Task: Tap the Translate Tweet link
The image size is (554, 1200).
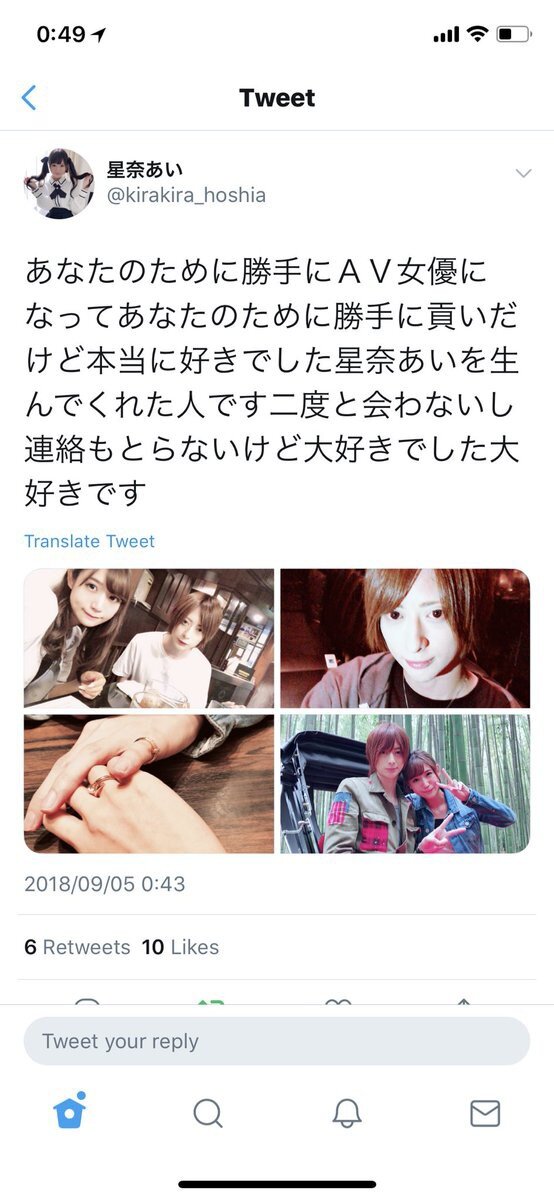Action: point(90,541)
